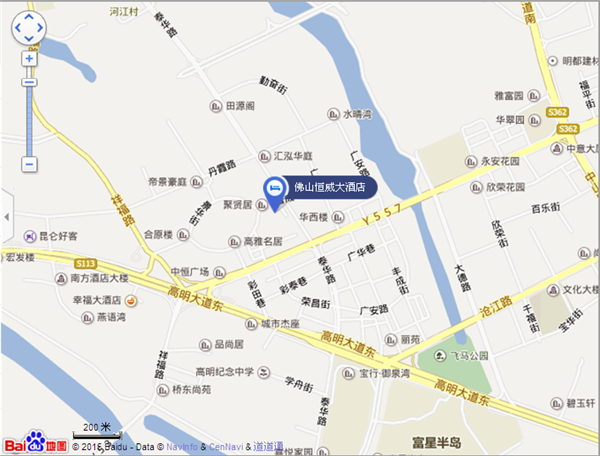
Task: Tap the zoom level slider track
Action: click(29, 120)
